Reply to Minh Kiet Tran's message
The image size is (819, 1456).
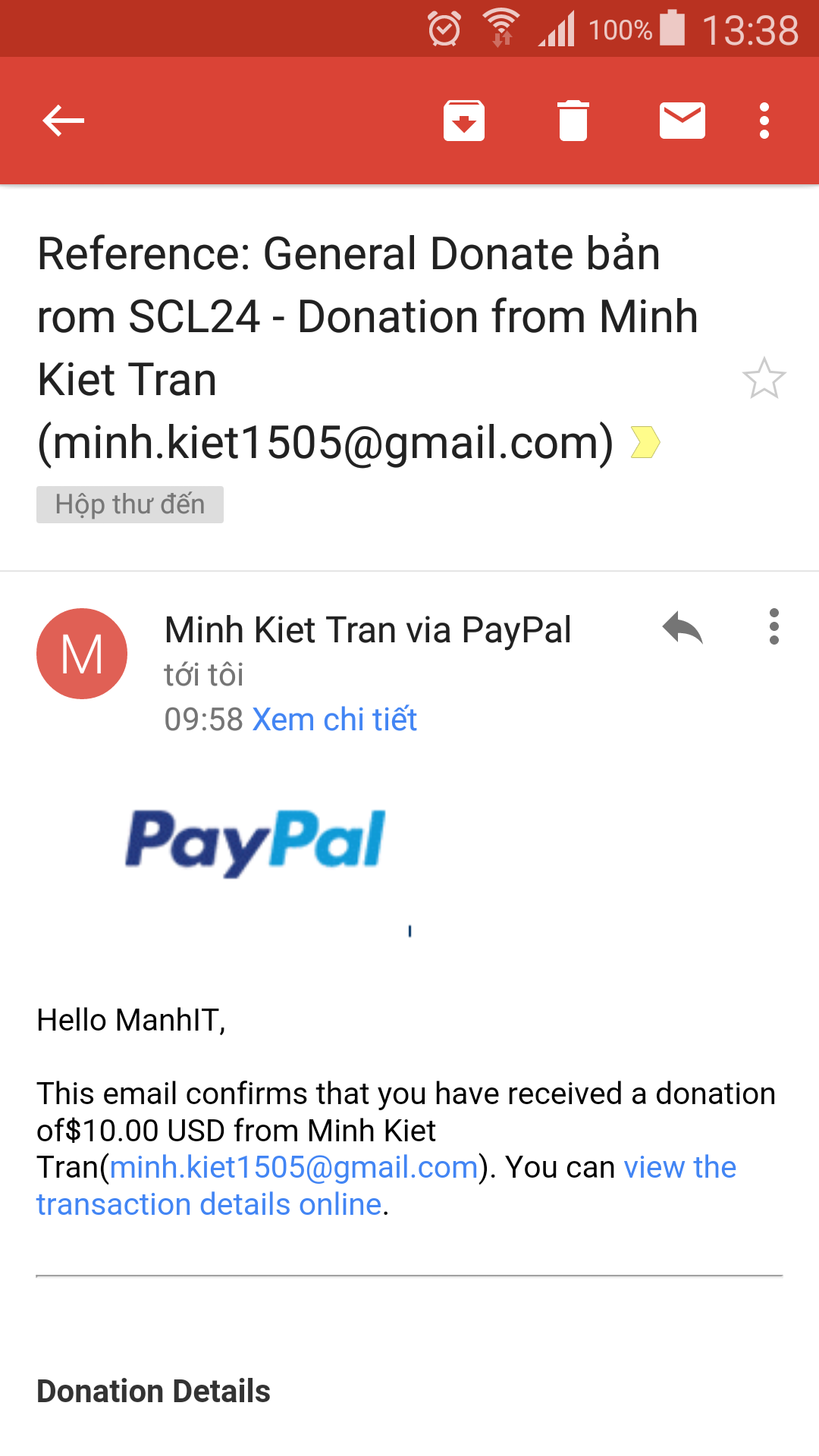682,628
